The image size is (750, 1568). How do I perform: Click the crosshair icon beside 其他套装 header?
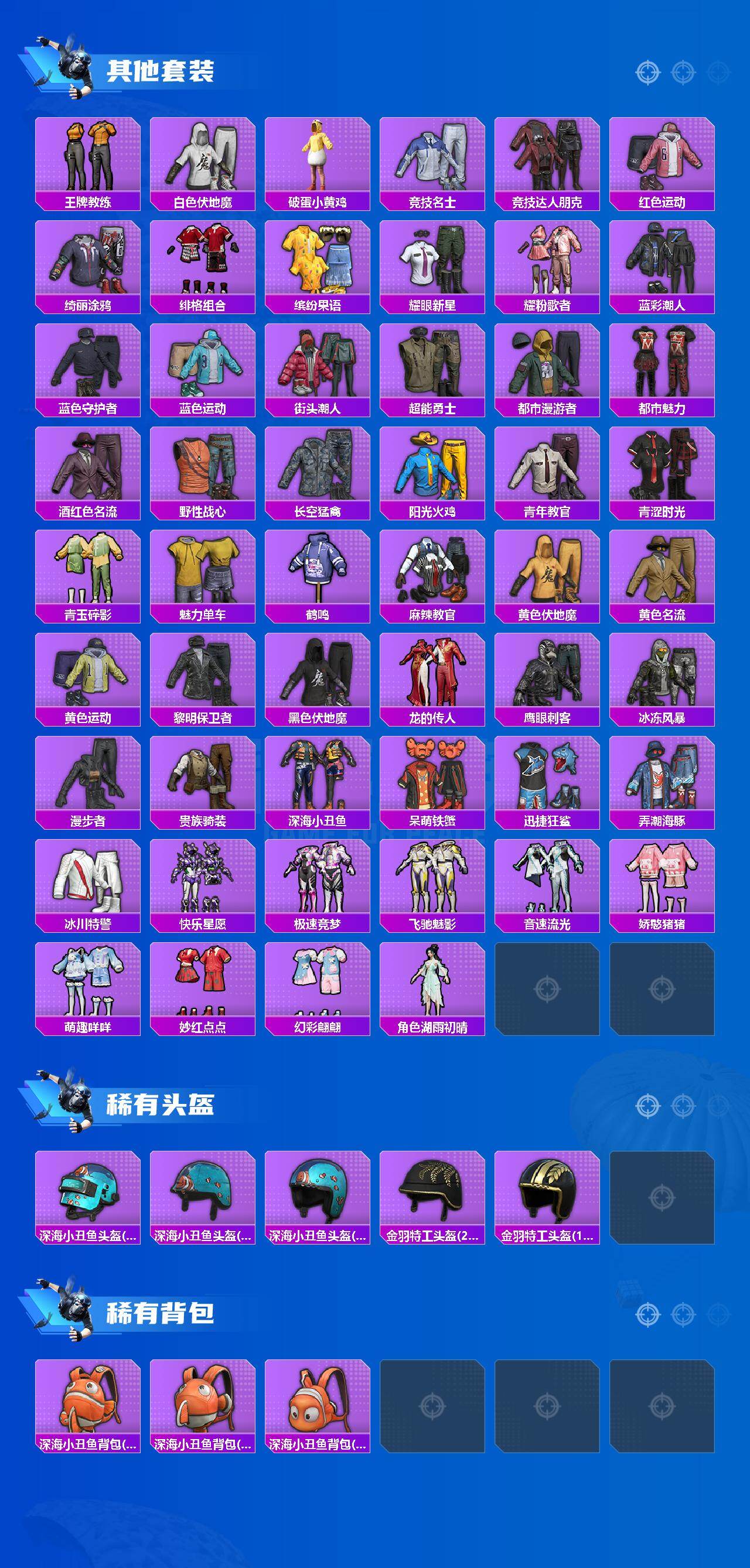tap(648, 72)
